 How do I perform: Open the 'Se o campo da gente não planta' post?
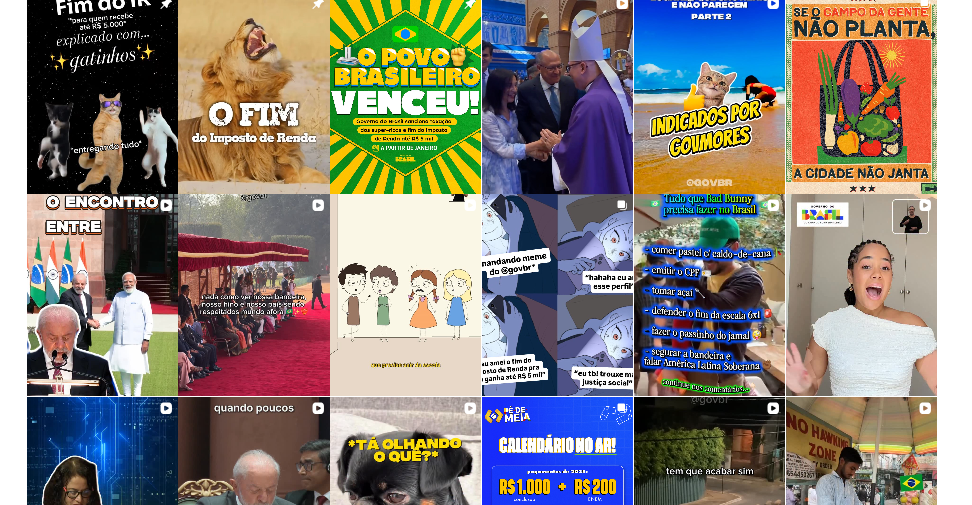point(861,96)
